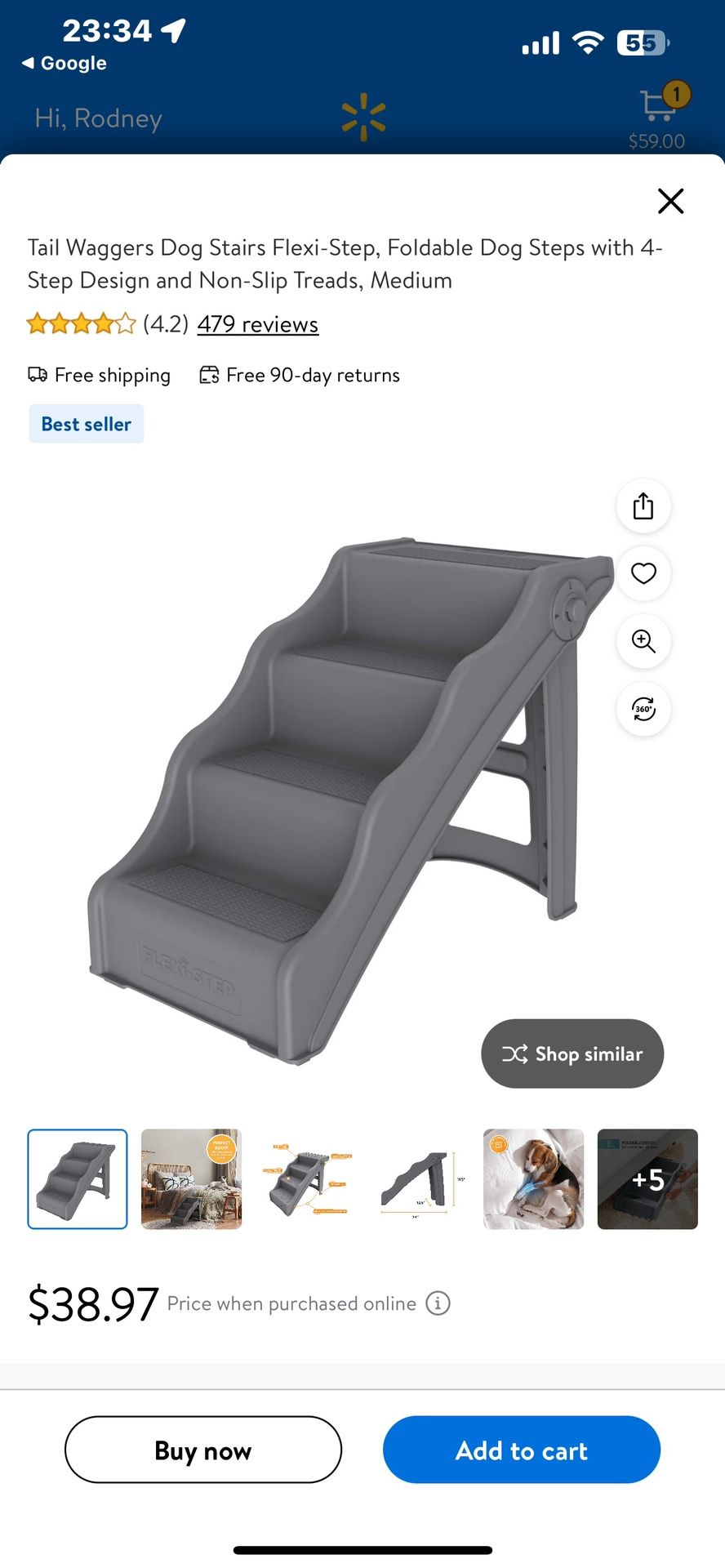
Task: Select the beagle dog photo thumbnail
Action: 533,1178
